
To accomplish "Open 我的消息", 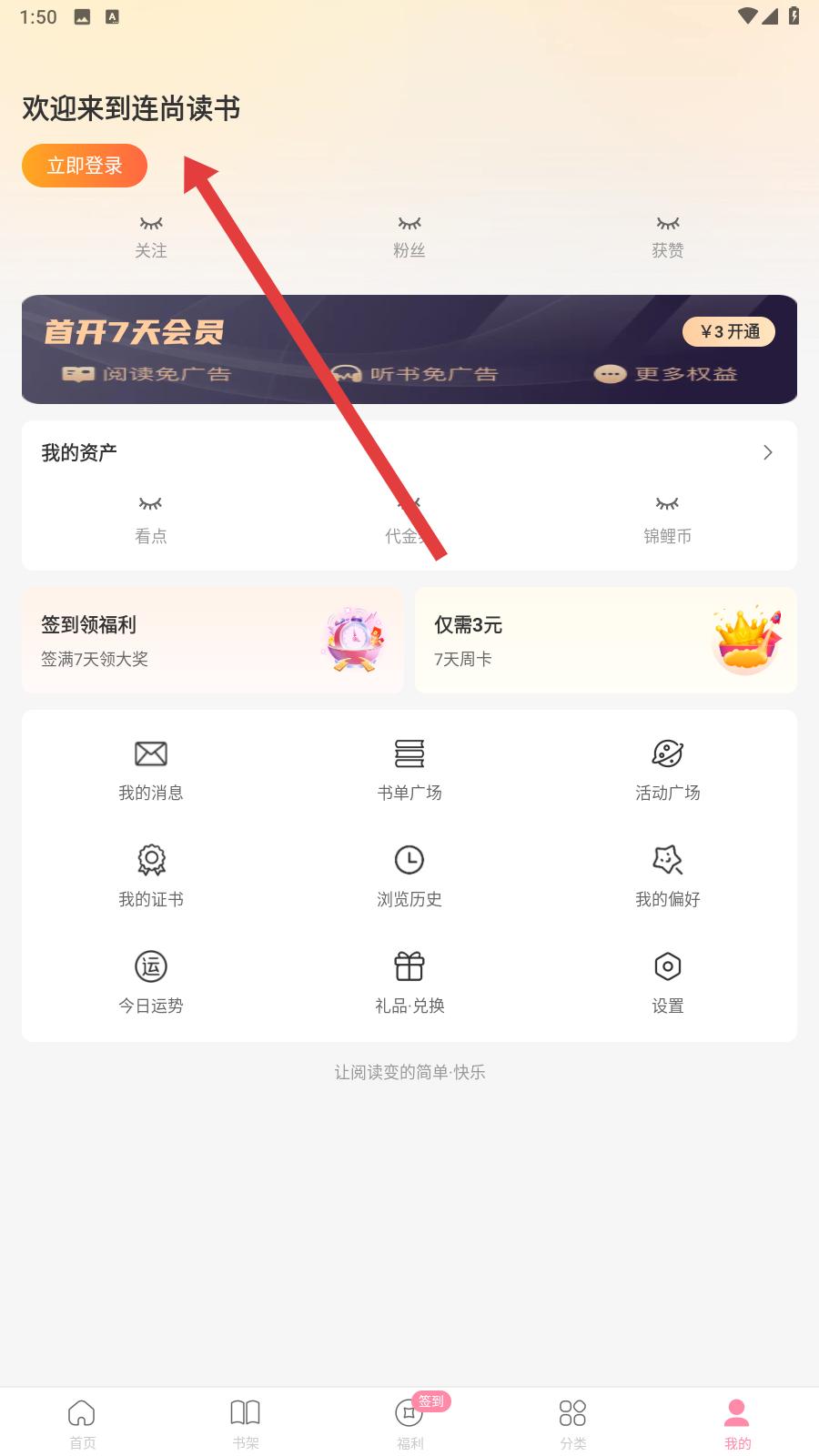I will [x=151, y=769].
